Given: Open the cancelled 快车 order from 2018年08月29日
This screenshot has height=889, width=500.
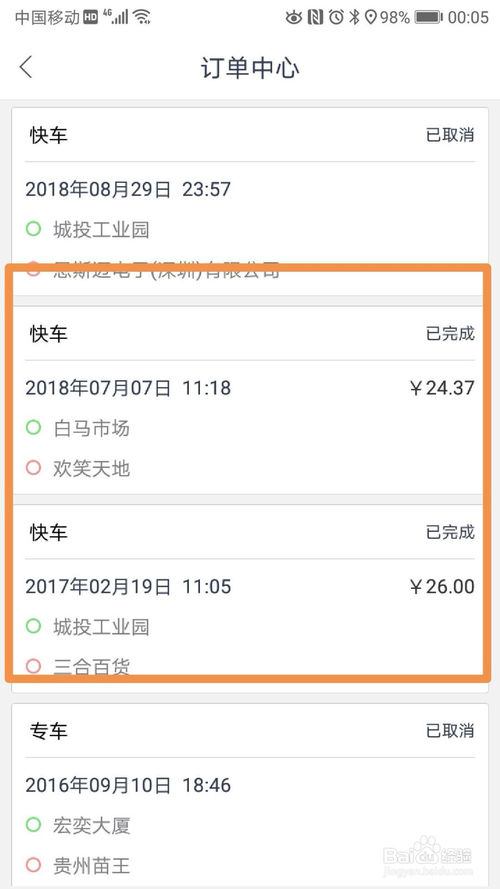Looking at the screenshot, I should click(250, 201).
